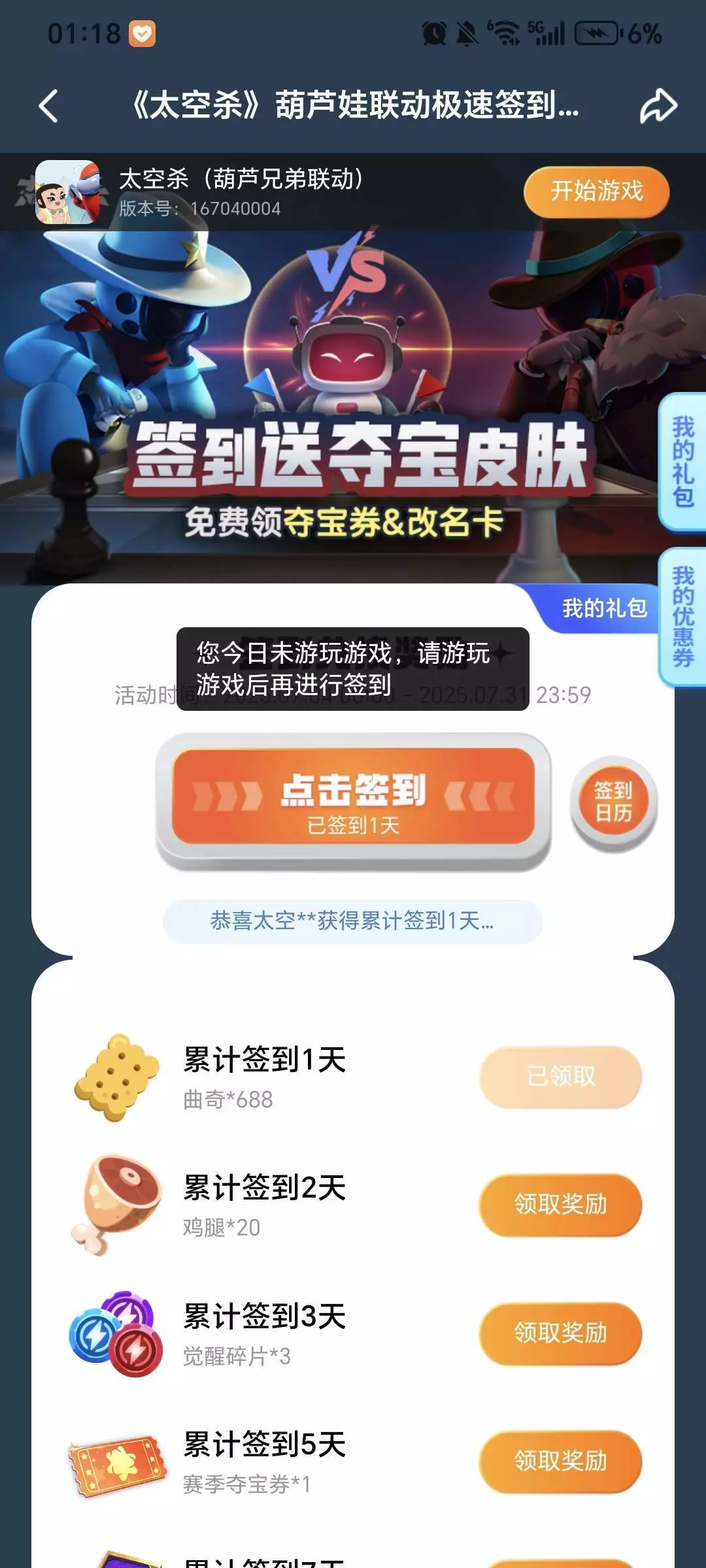Claim reward for 累计签到3天

coord(560,1332)
